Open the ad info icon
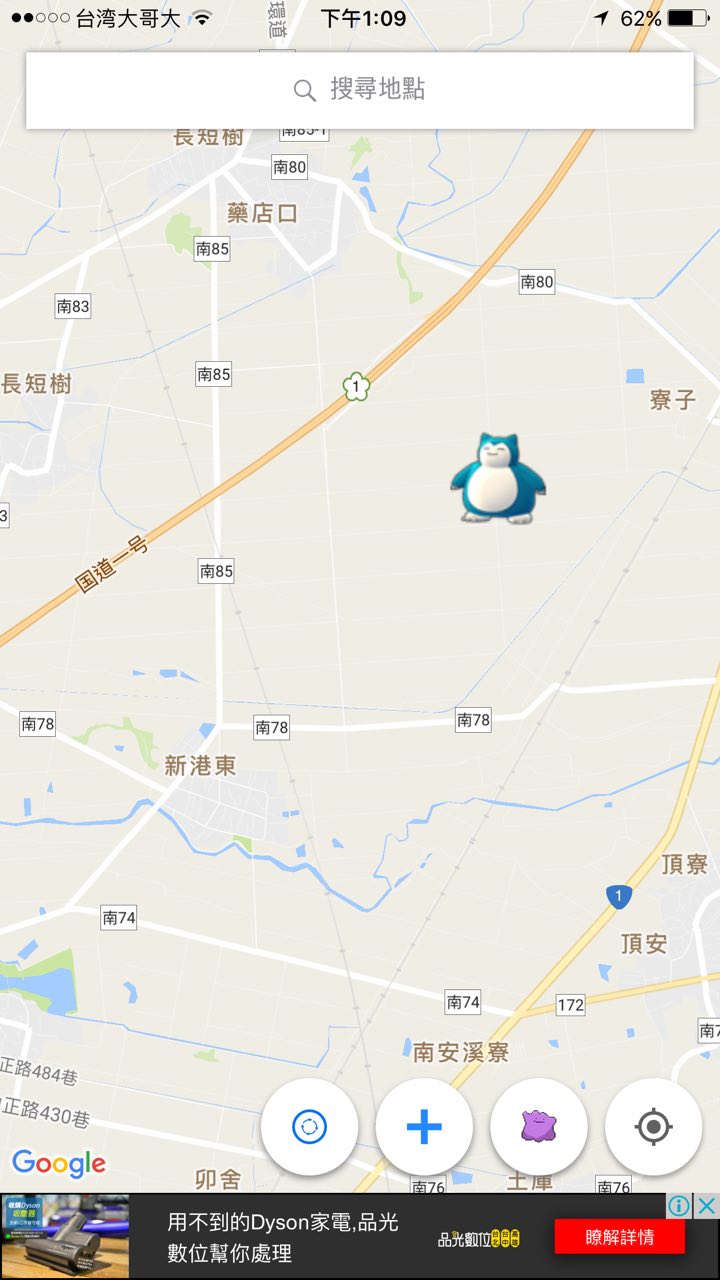 click(680, 1206)
